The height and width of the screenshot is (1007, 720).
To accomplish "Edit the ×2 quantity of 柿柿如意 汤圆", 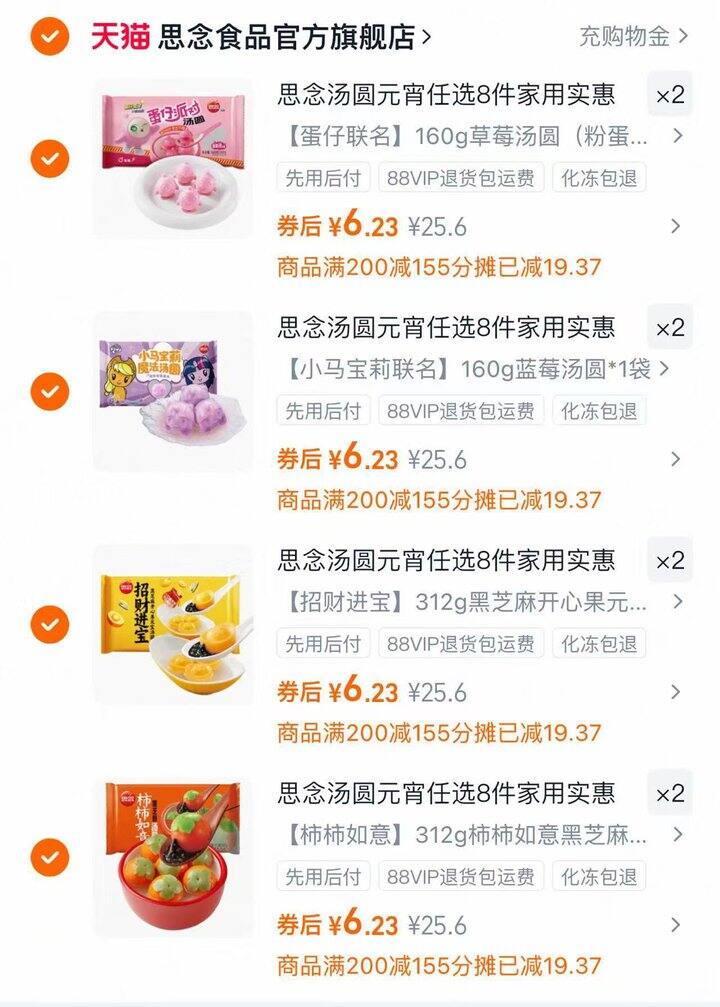I will (670, 794).
